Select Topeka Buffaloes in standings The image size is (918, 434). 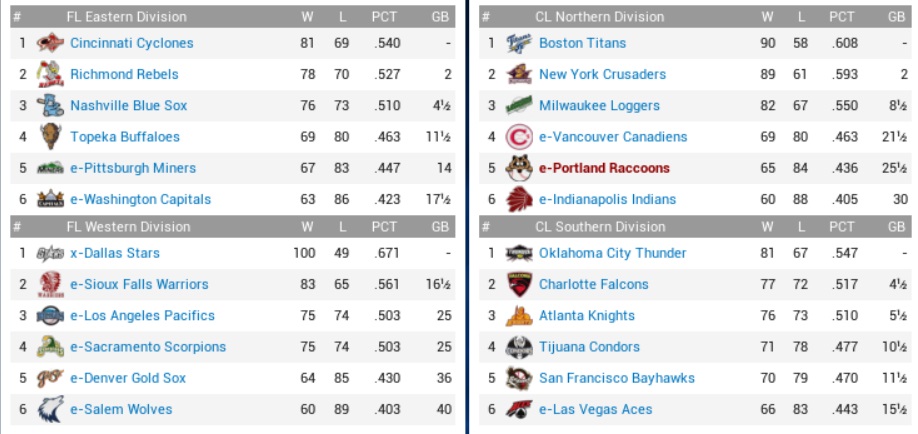coord(124,137)
